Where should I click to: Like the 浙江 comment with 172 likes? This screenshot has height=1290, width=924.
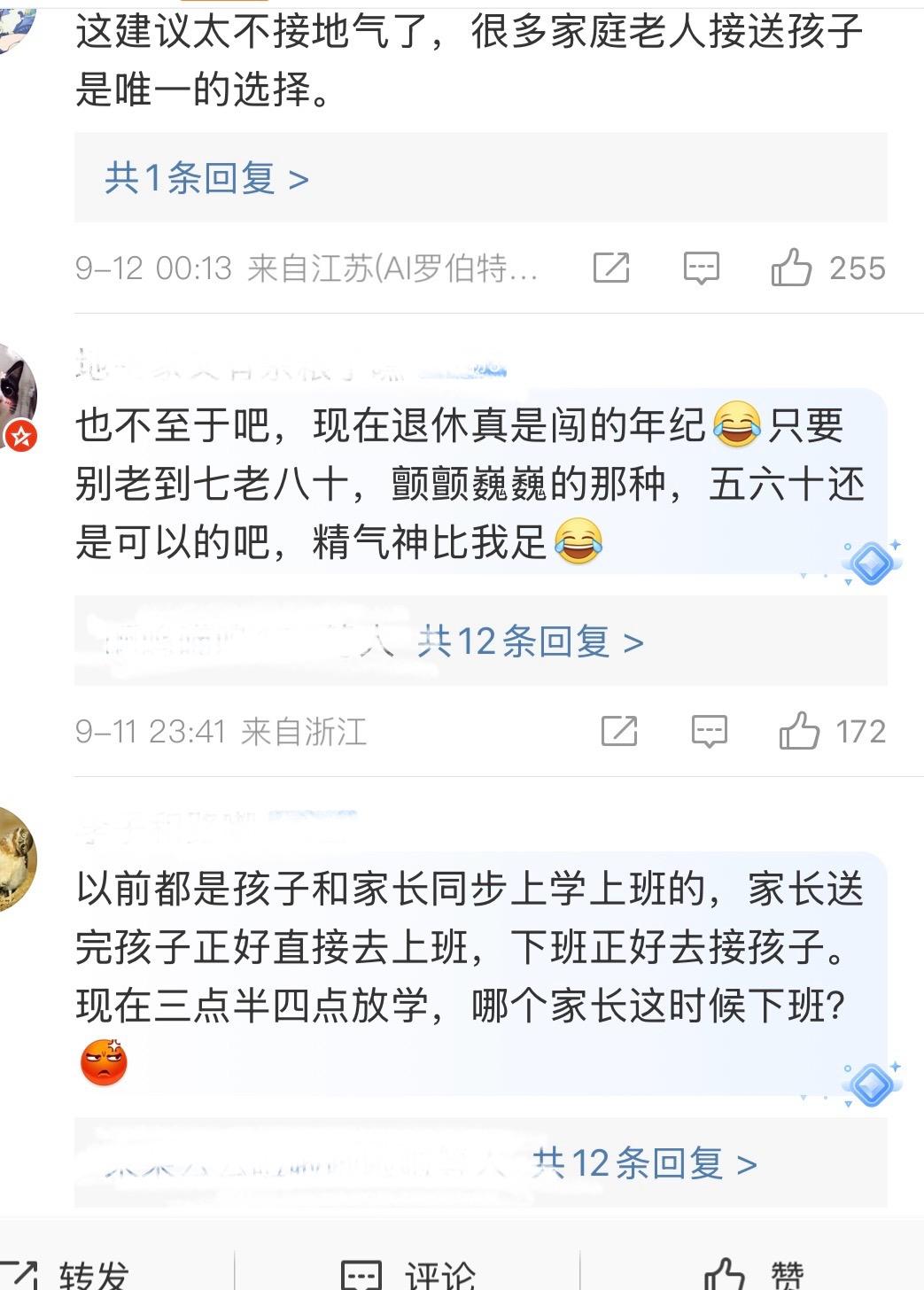tap(799, 731)
